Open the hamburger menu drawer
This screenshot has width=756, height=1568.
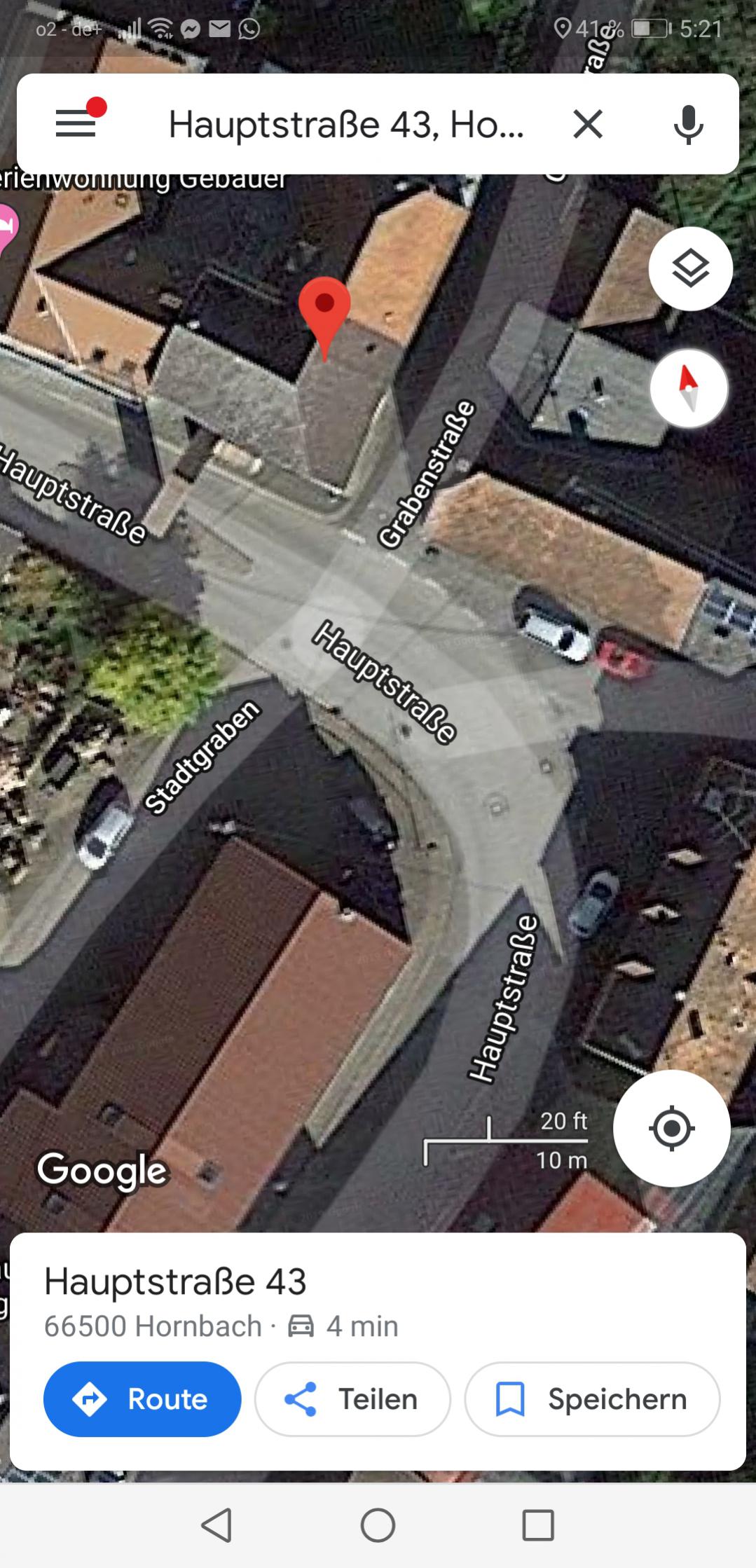tap(76, 124)
